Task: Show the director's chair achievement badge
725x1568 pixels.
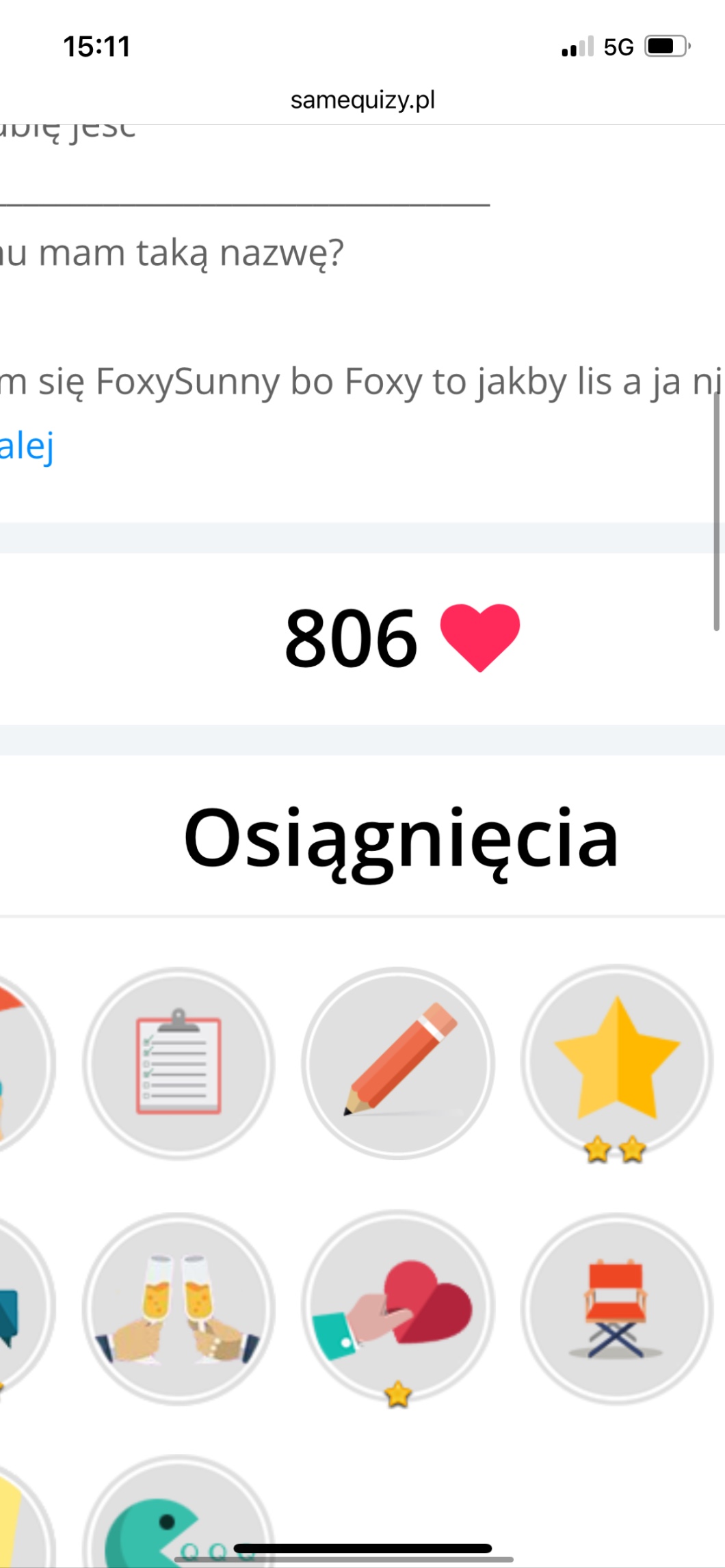Action: (x=617, y=1308)
